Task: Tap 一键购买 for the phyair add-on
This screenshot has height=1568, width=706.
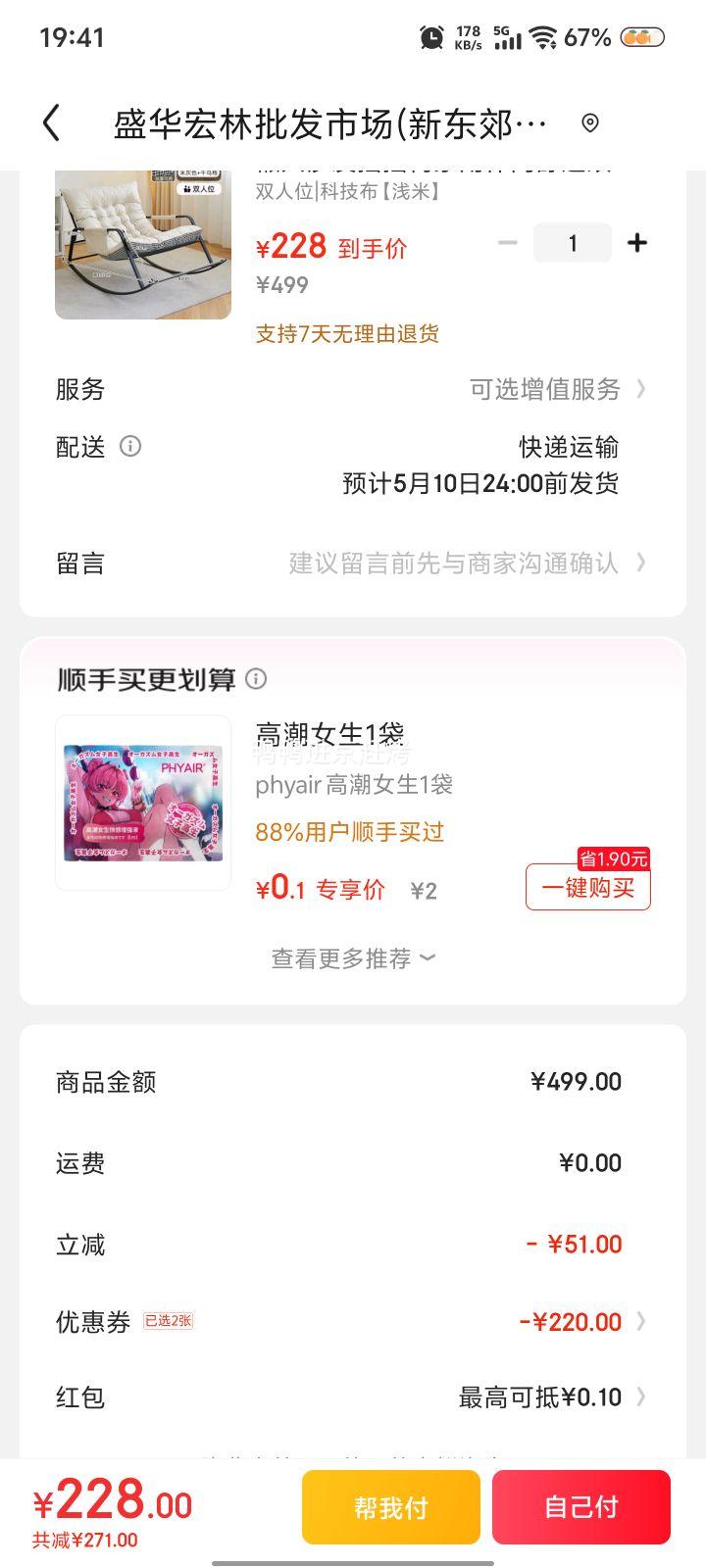Action: (587, 888)
